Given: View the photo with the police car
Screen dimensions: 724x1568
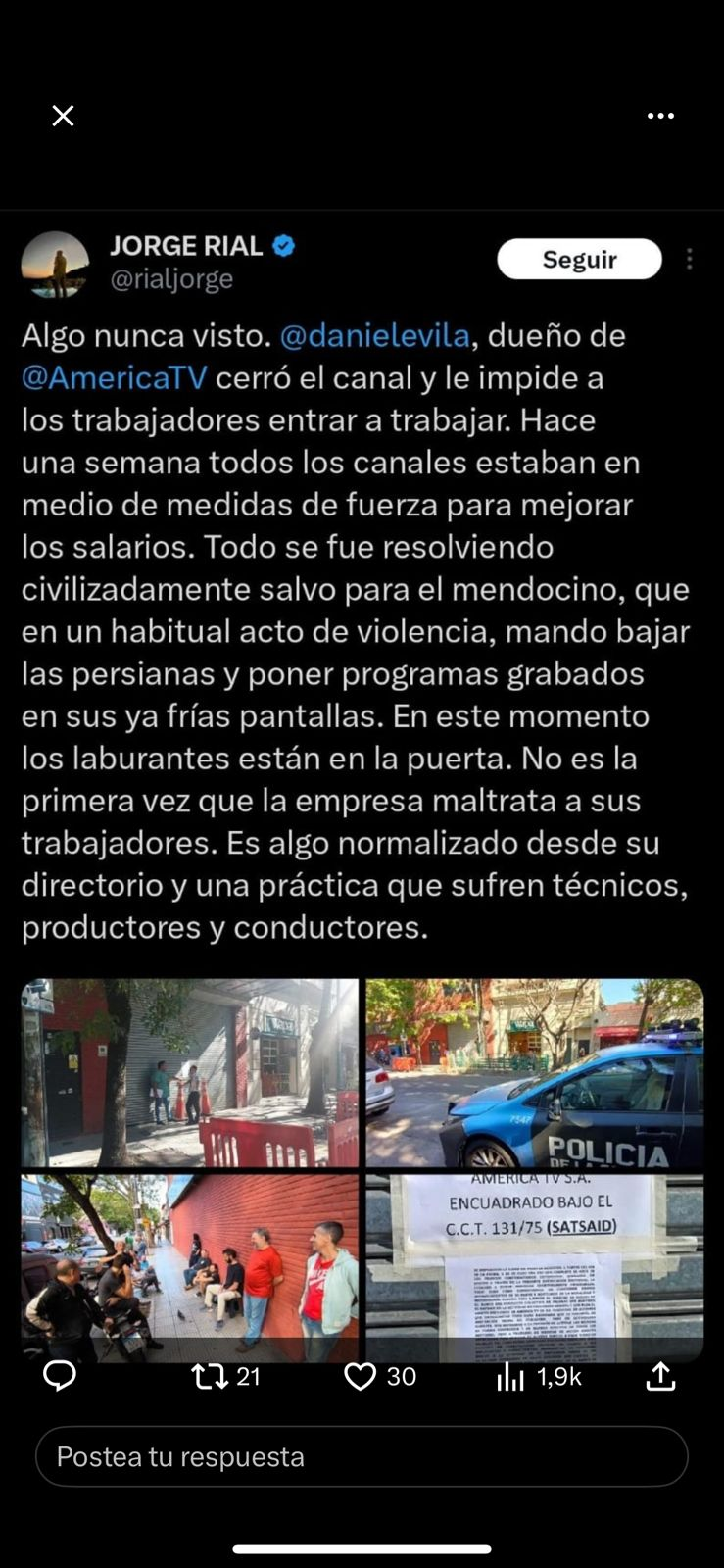Looking at the screenshot, I should (x=535, y=1073).
